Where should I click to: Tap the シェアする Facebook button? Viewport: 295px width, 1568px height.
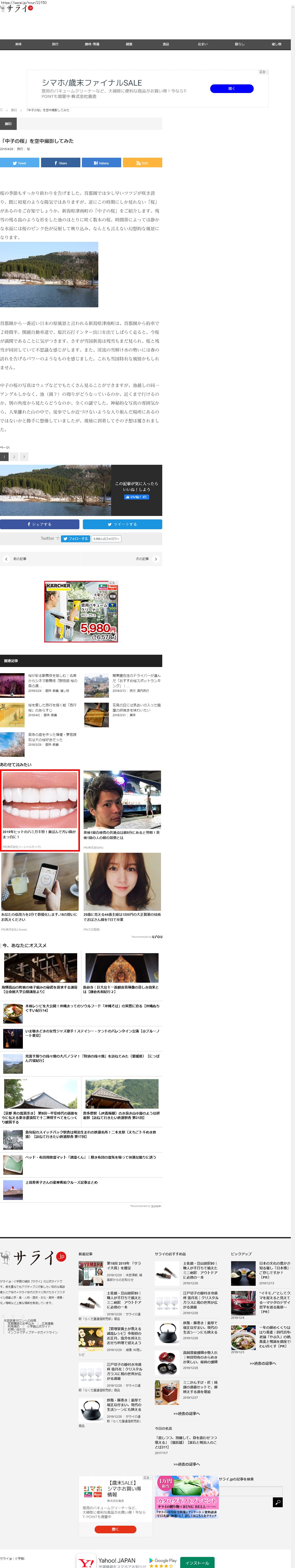coord(40,524)
